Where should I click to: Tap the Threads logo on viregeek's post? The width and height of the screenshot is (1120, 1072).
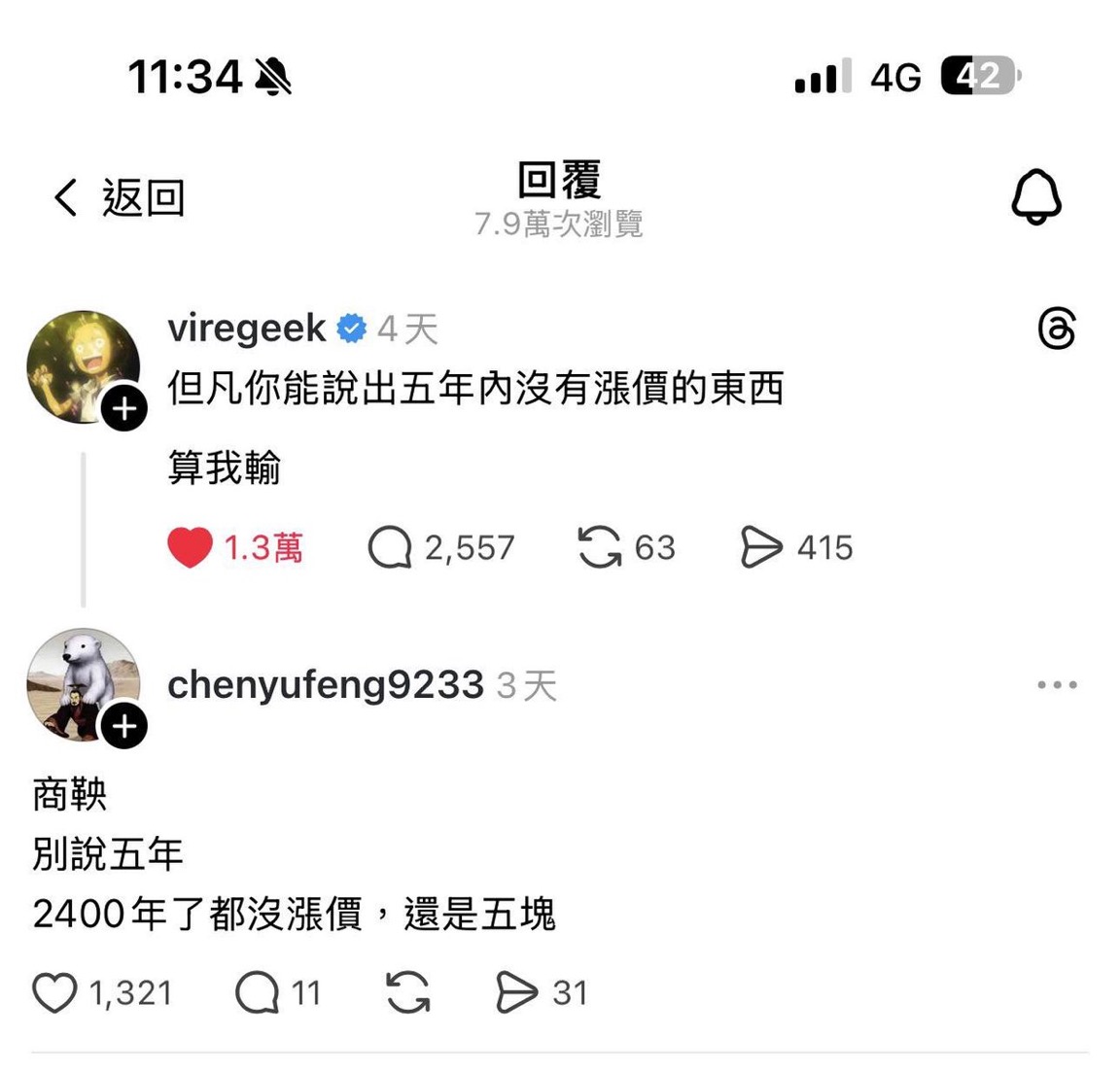click(1057, 329)
